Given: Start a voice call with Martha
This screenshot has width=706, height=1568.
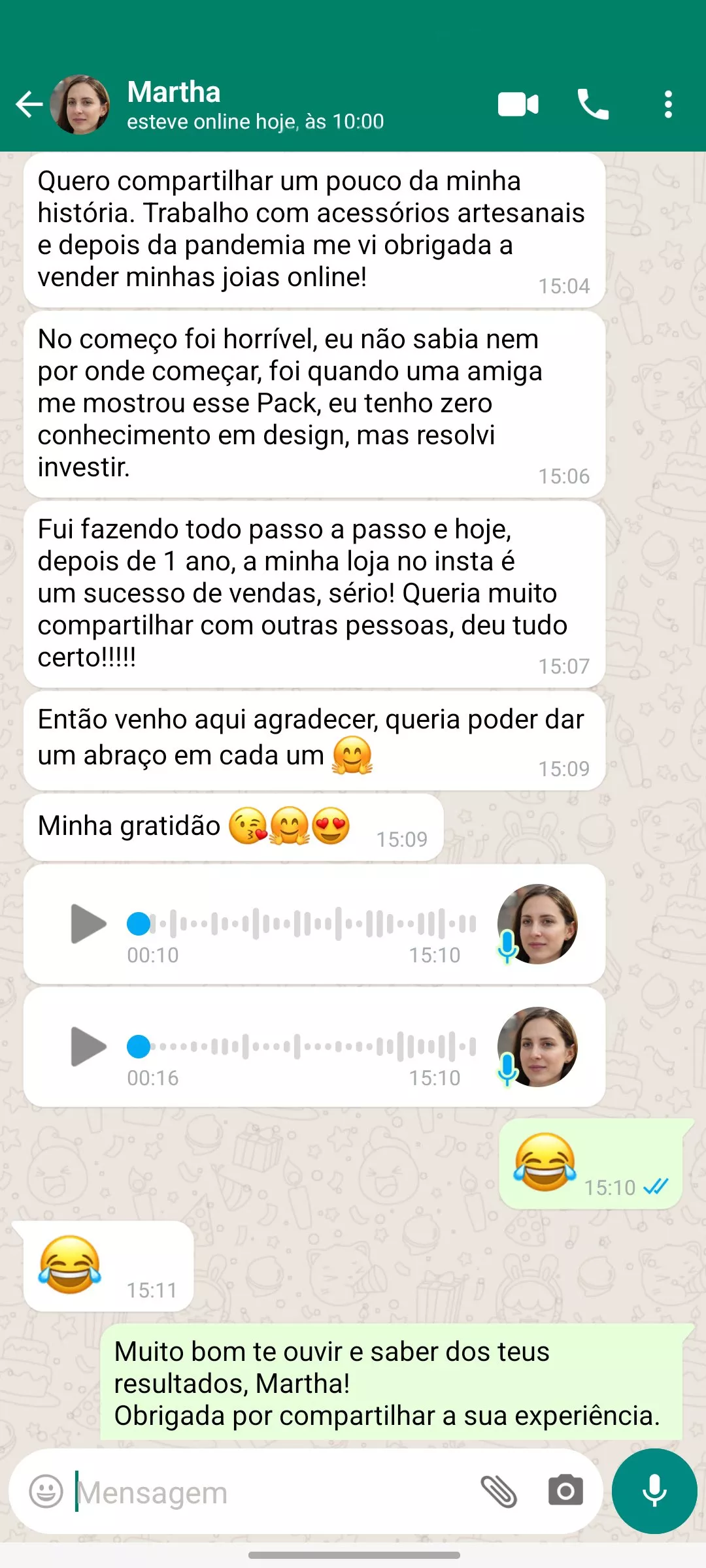Looking at the screenshot, I should pyautogui.click(x=593, y=105).
